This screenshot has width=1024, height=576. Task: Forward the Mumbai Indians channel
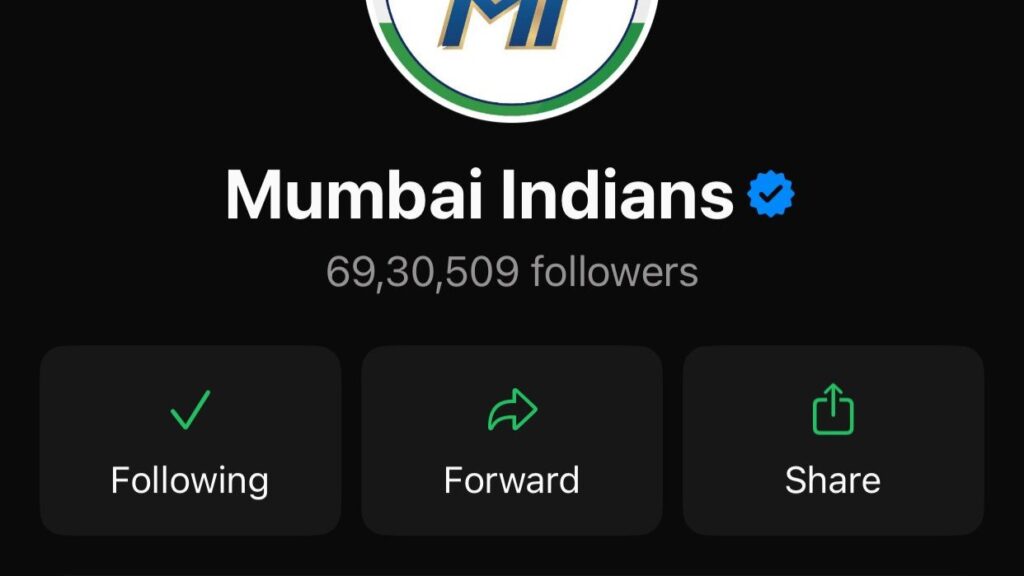[x=512, y=440]
